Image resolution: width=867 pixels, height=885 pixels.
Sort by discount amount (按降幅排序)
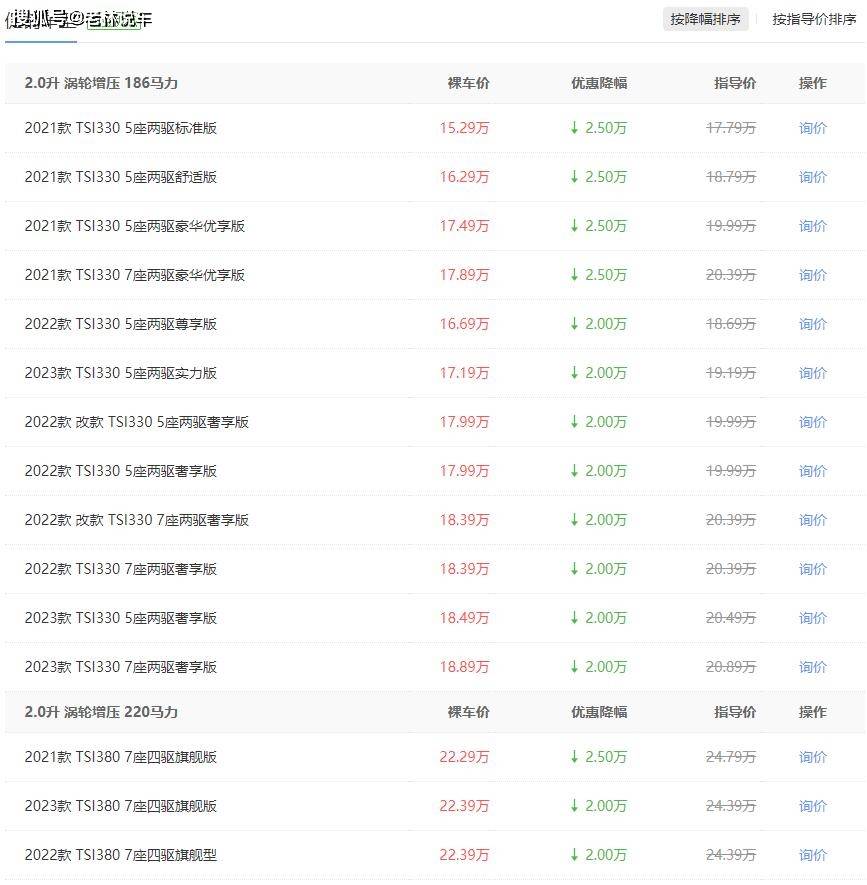705,19
